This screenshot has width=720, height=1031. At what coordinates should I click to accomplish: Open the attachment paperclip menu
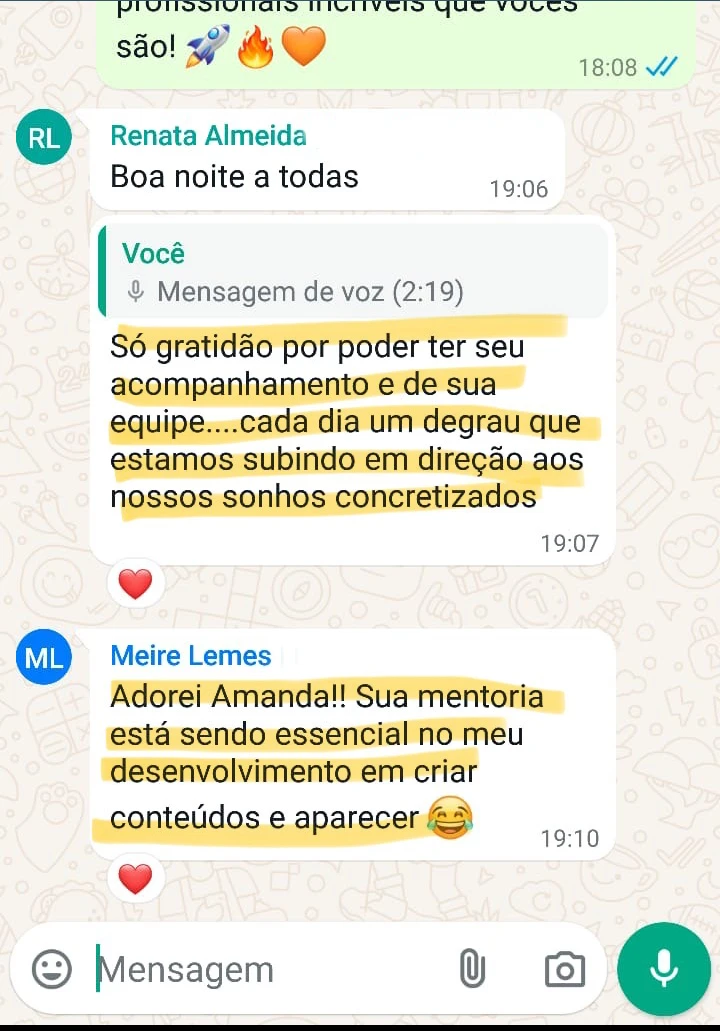pyautogui.click(x=471, y=968)
